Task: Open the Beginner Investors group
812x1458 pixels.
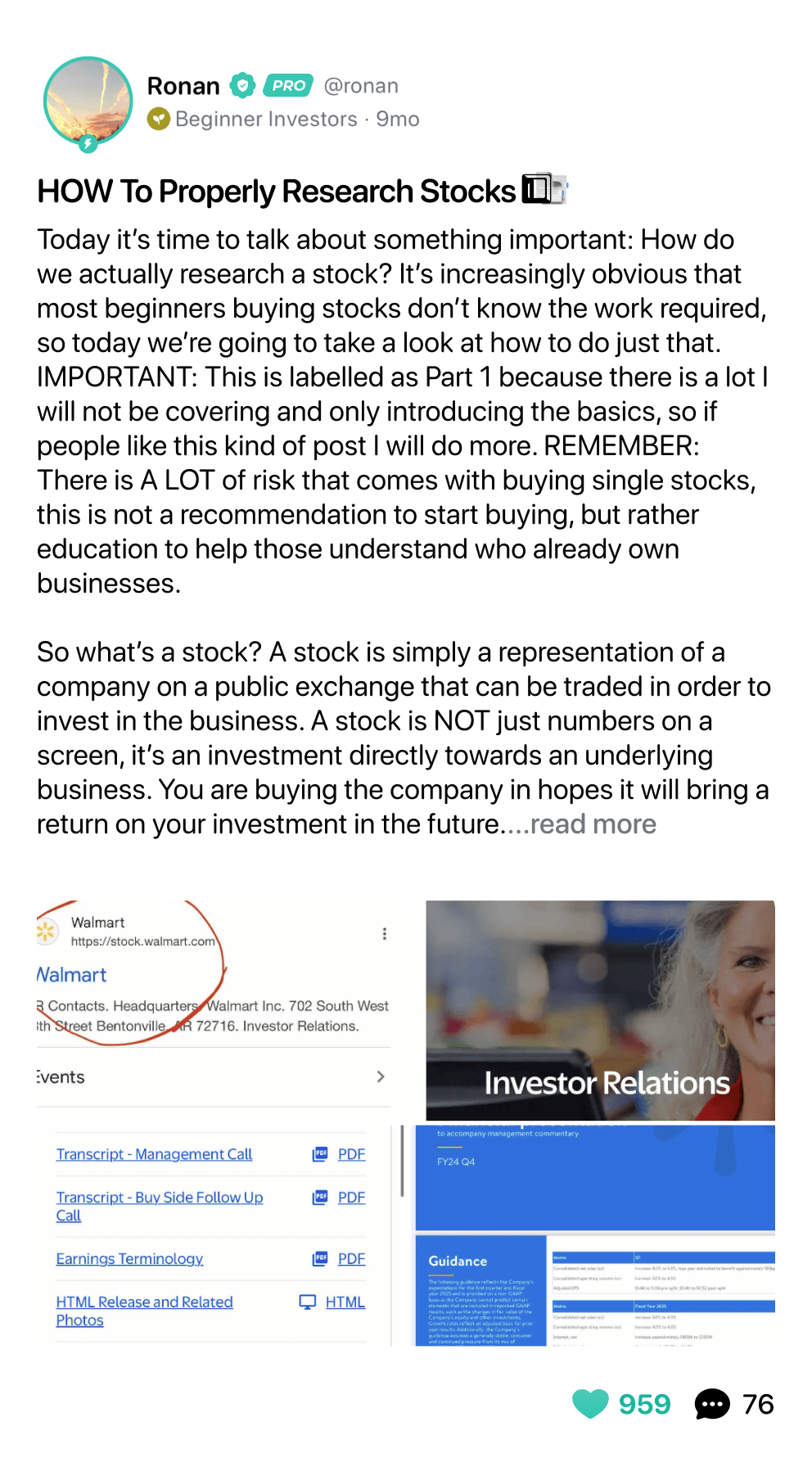Action: (266, 120)
